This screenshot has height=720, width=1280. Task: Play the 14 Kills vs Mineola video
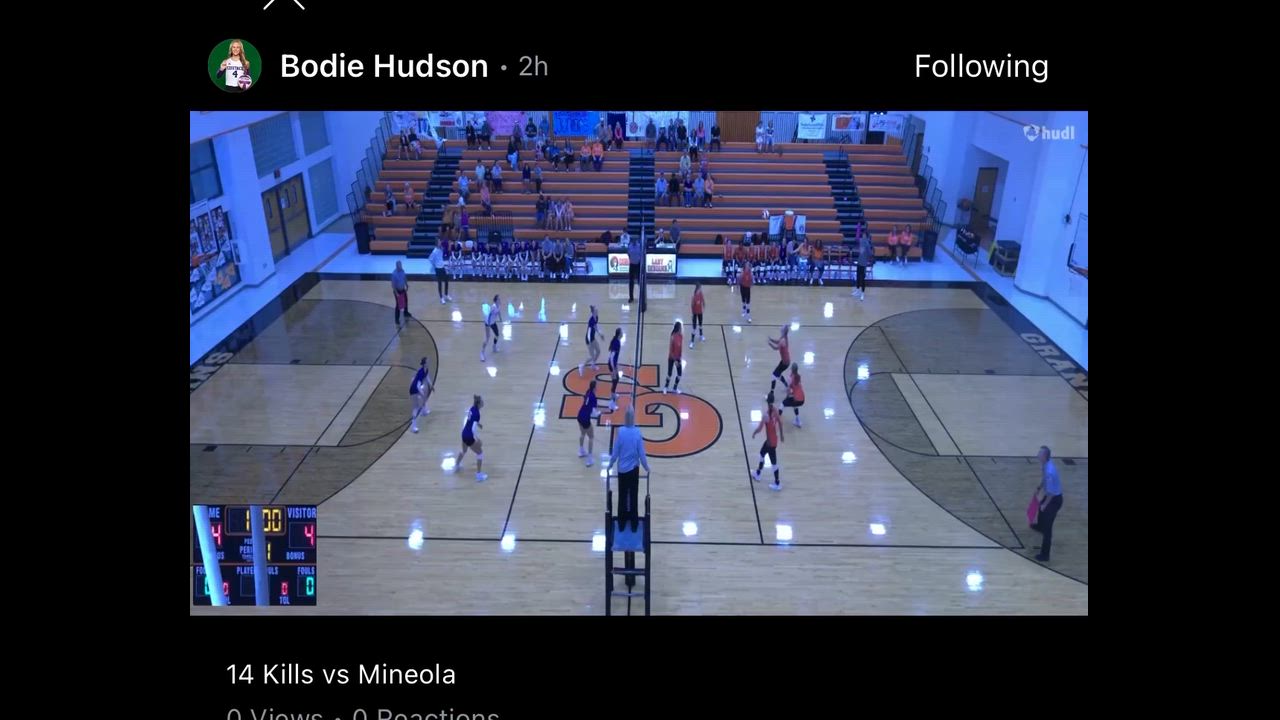point(638,362)
